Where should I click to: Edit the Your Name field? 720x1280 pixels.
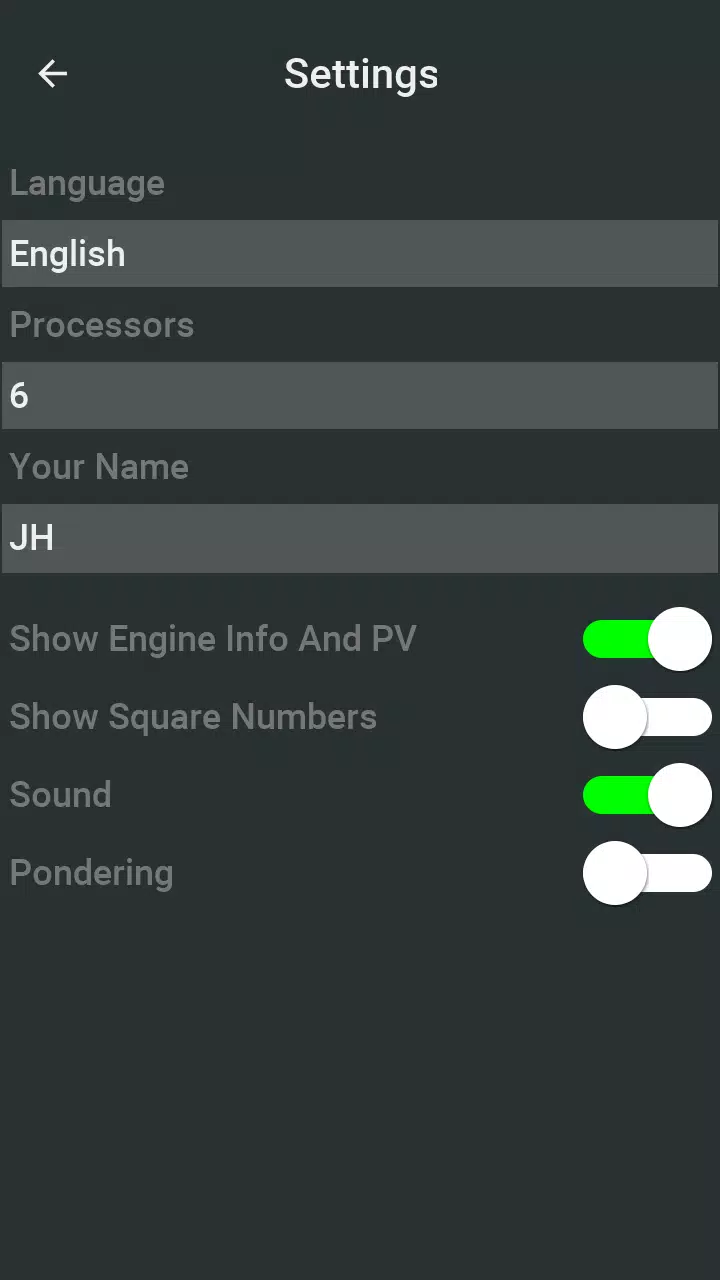click(x=360, y=538)
